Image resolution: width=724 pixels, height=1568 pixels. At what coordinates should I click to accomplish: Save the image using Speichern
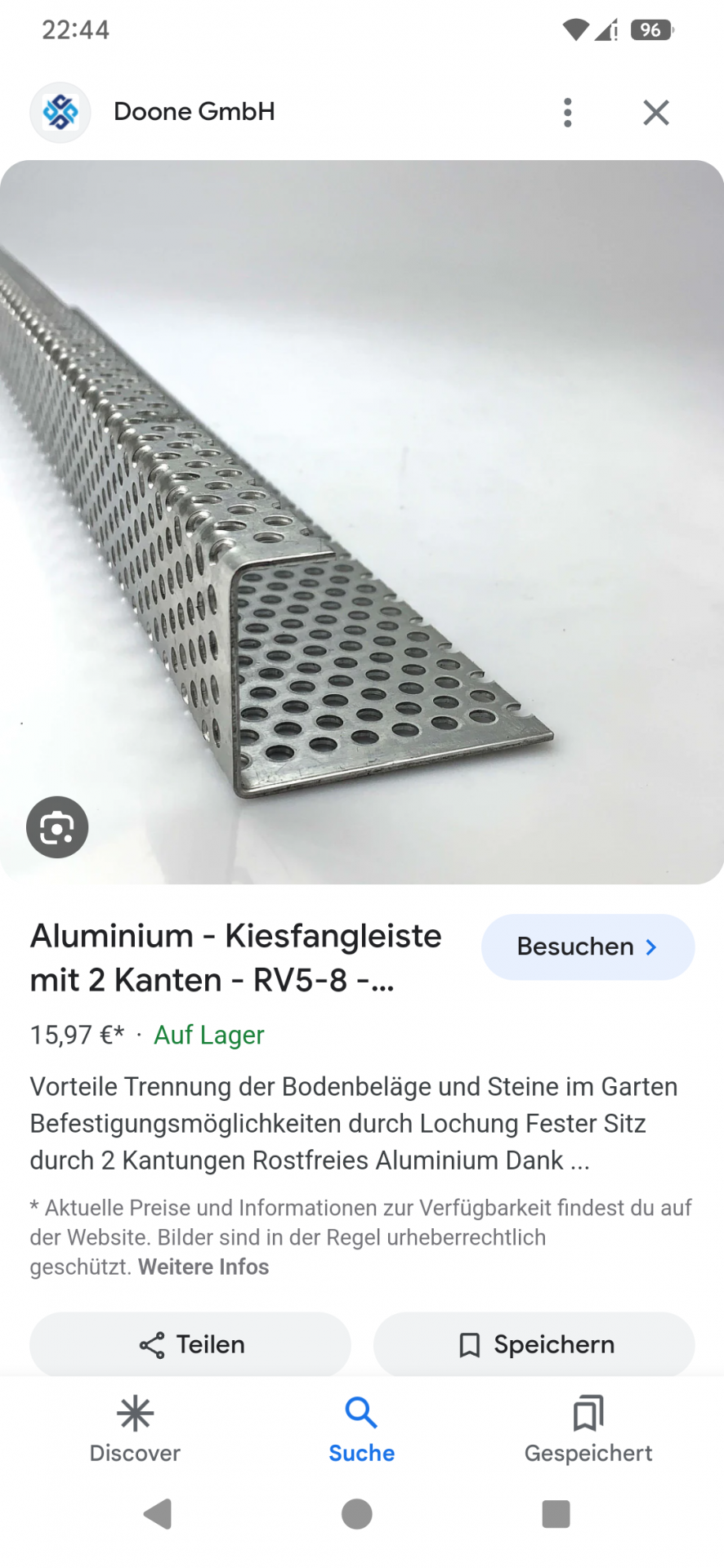534,1344
